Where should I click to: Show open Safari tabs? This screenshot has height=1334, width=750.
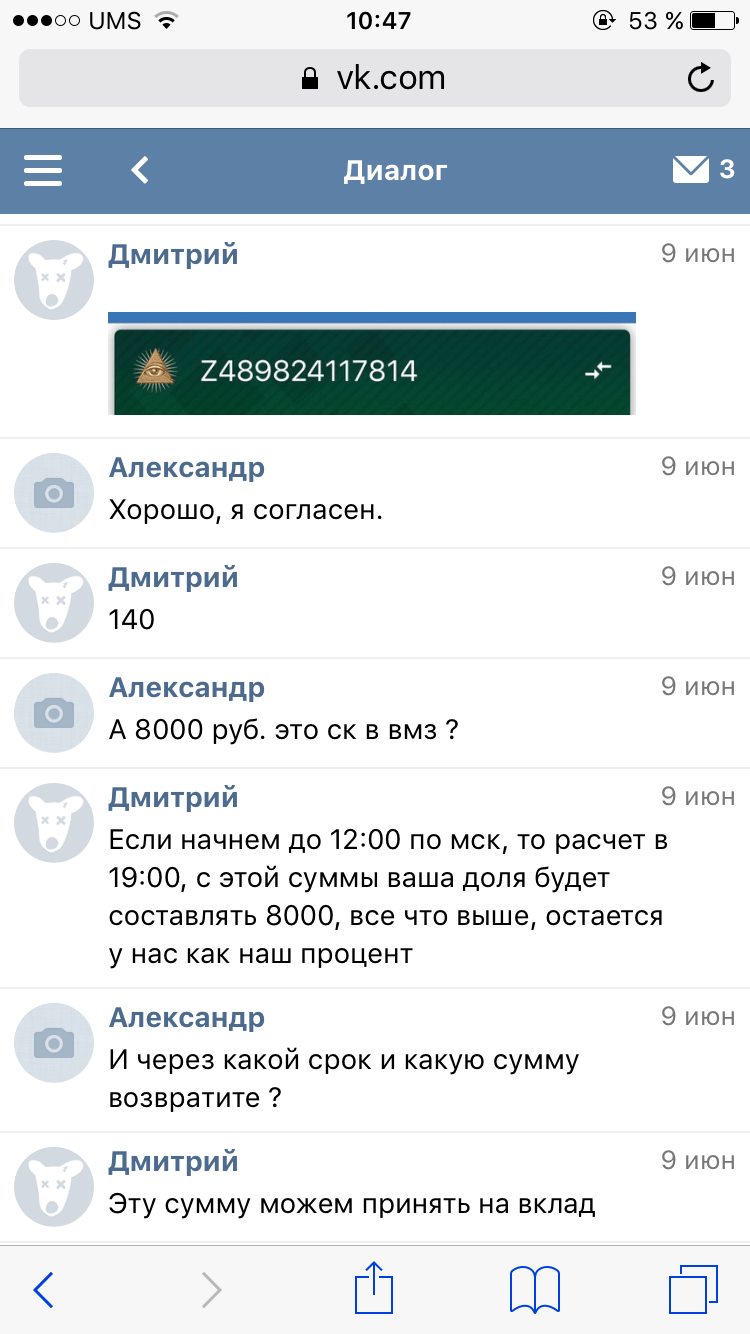692,1289
